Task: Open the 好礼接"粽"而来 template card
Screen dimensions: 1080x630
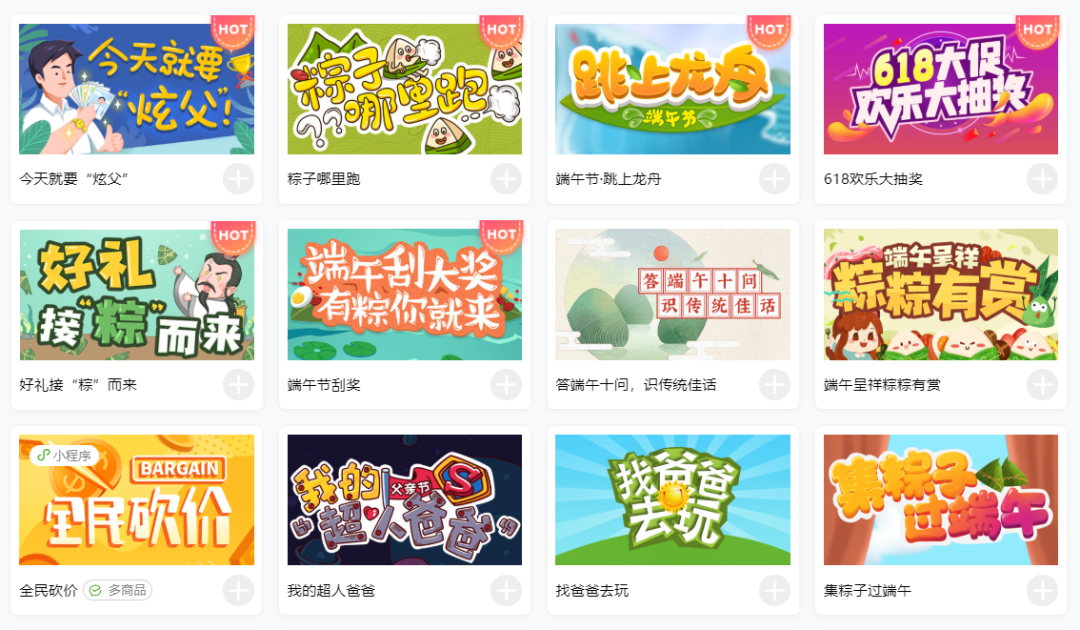Action: coord(136,295)
